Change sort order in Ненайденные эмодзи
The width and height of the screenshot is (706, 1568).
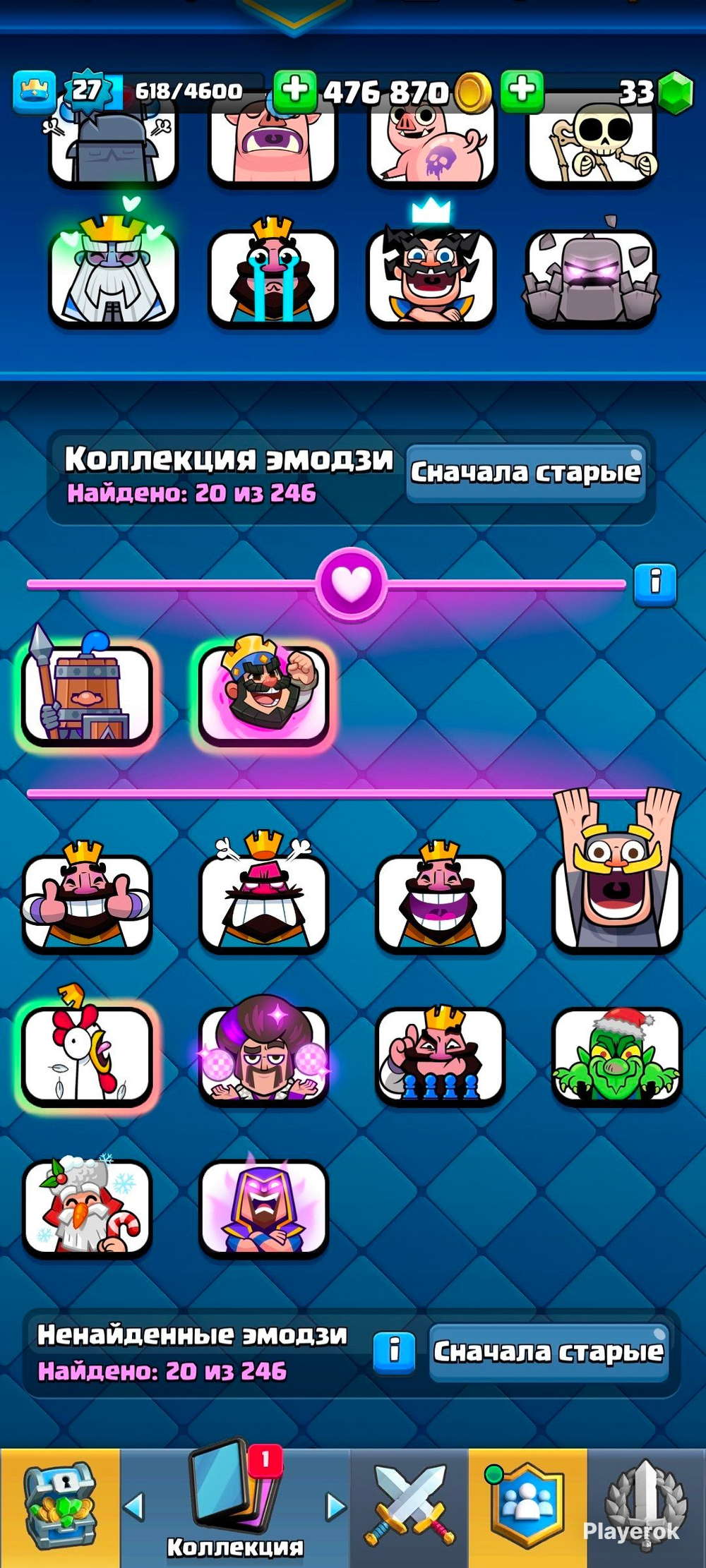(549, 1351)
